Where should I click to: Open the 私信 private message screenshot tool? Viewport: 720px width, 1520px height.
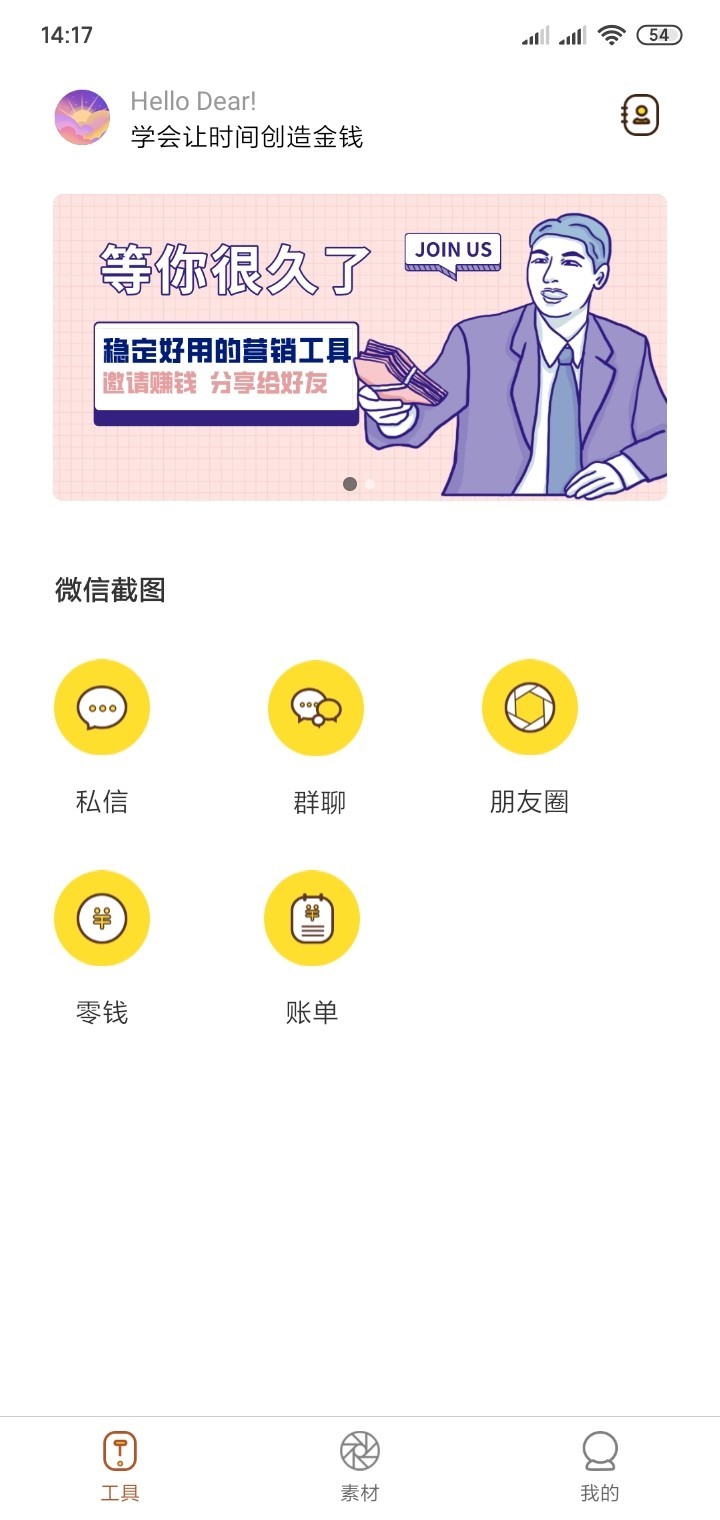pos(101,706)
